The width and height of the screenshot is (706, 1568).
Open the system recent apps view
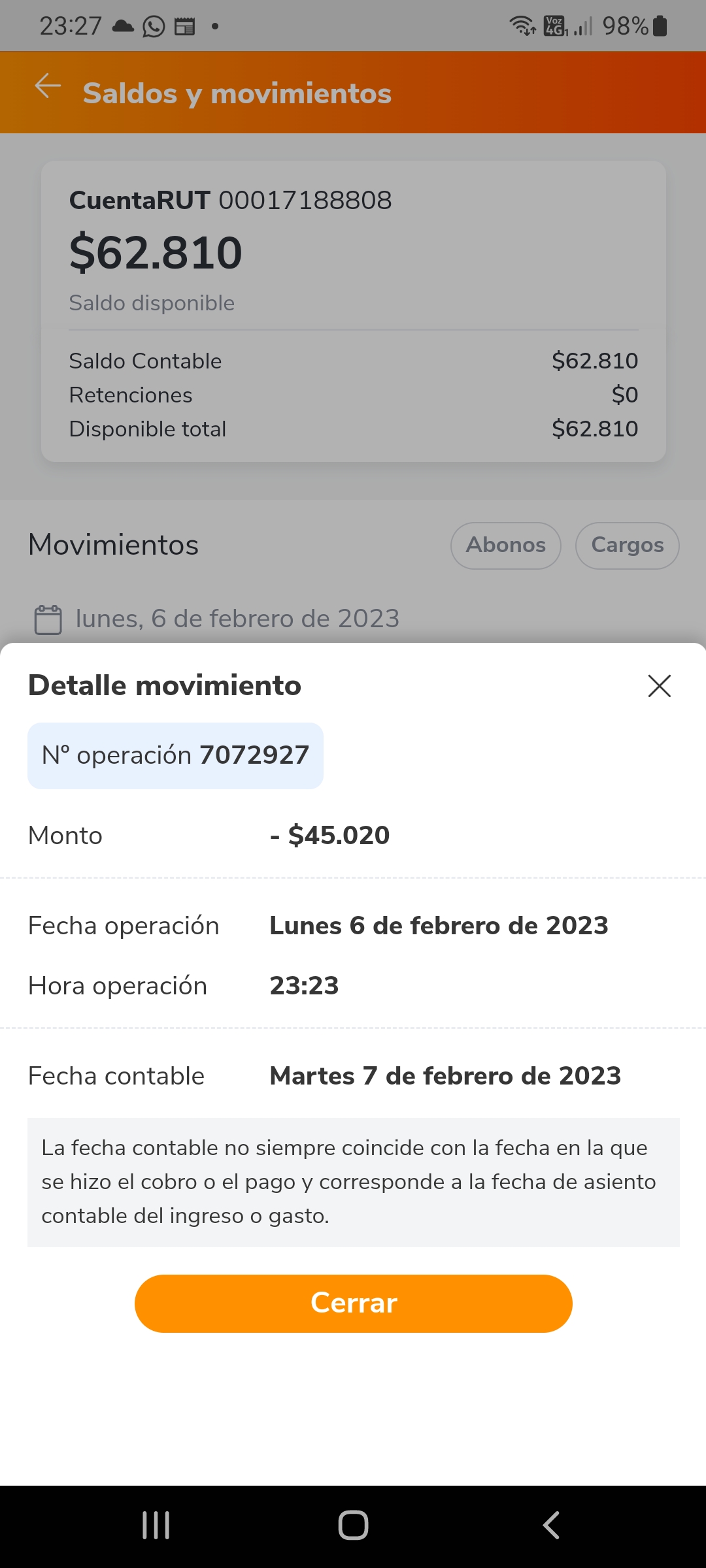point(156,1526)
